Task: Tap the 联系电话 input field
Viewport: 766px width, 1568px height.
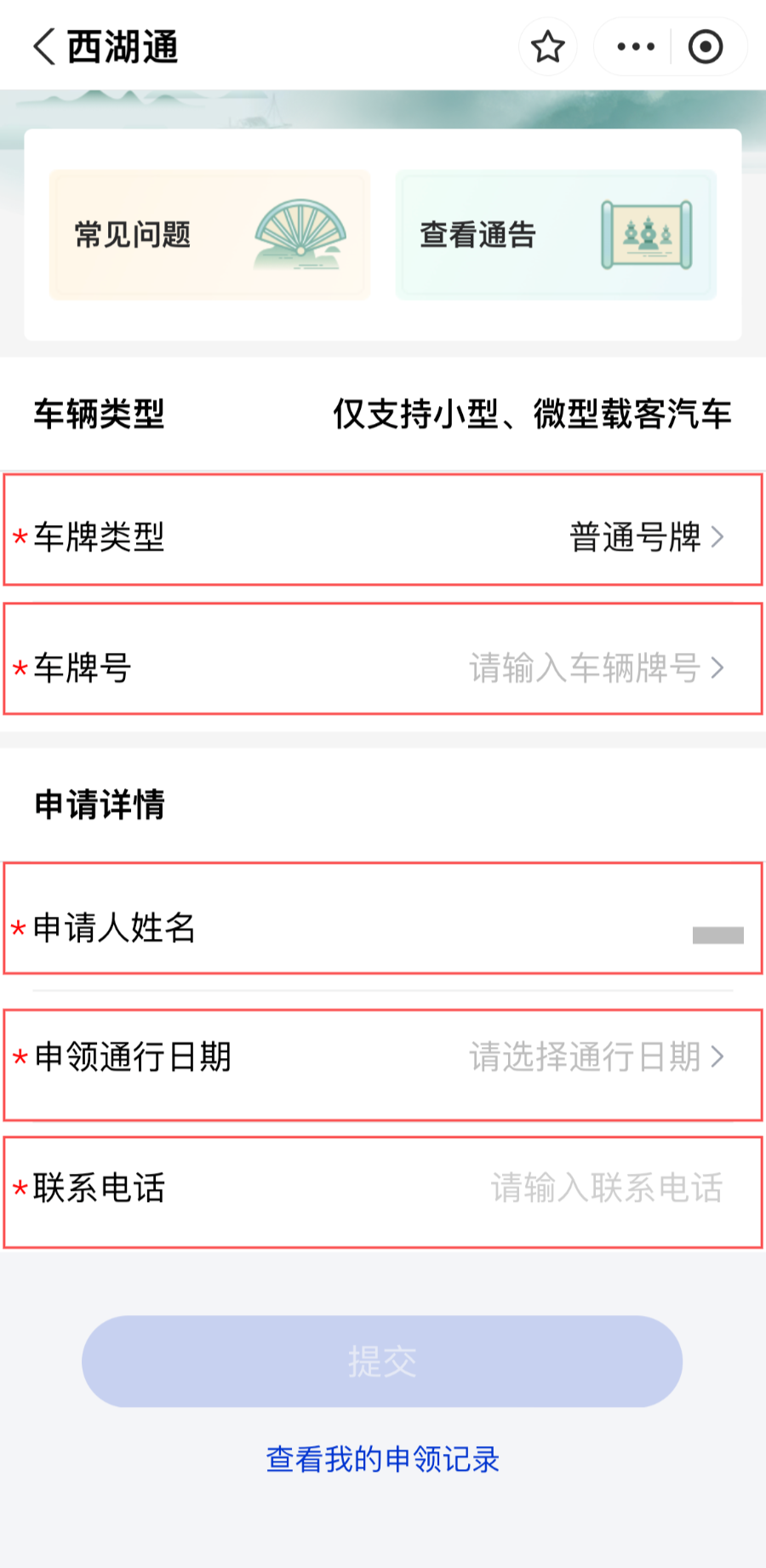Action: (x=383, y=1193)
